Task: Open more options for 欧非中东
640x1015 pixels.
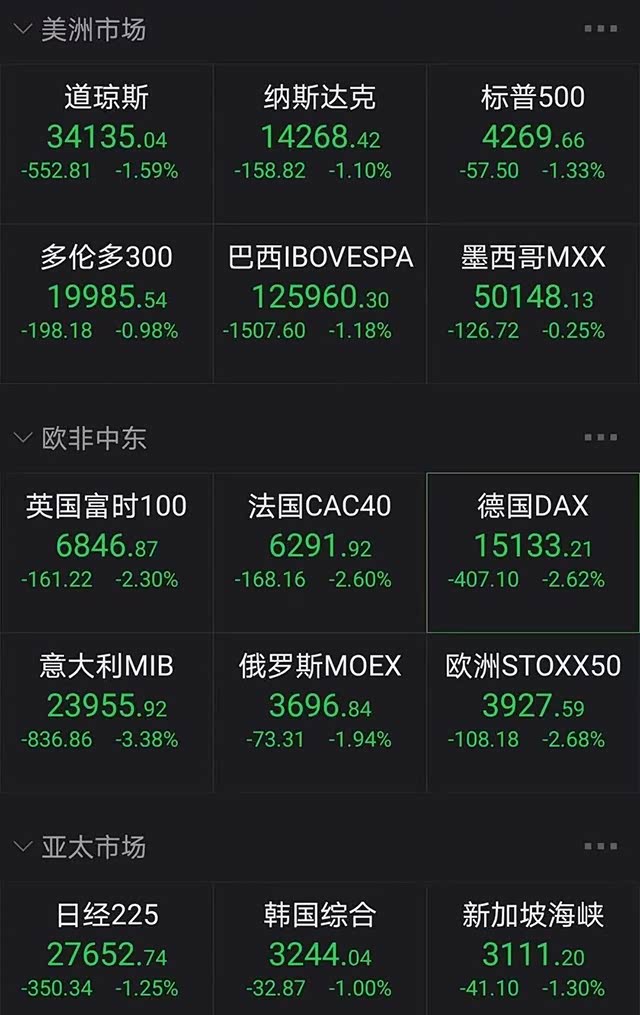Action: coord(600,438)
